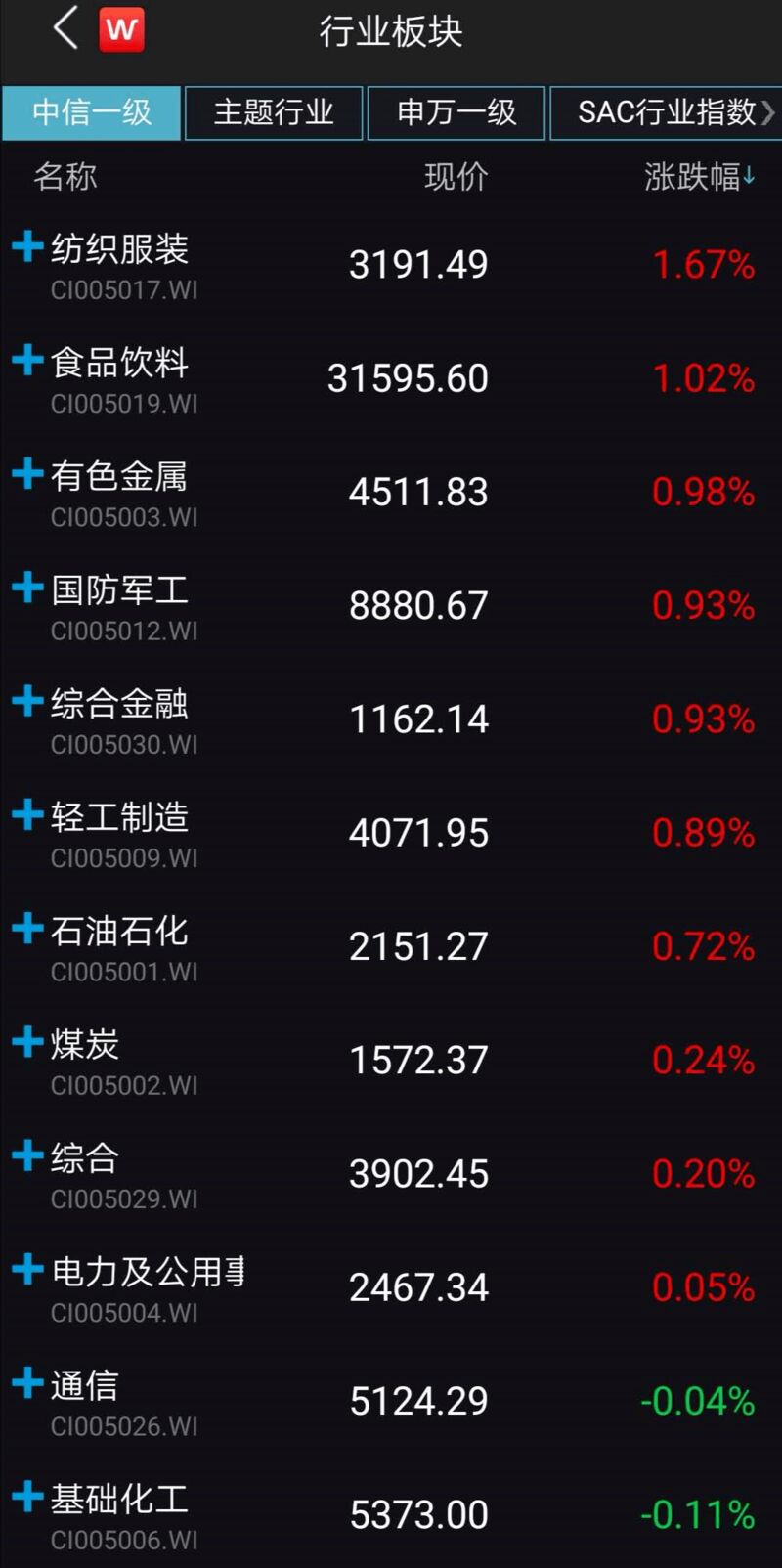Go back using the top-left arrow
The image size is (782, 1568).
pyautogui.click(x=65, y=28)
